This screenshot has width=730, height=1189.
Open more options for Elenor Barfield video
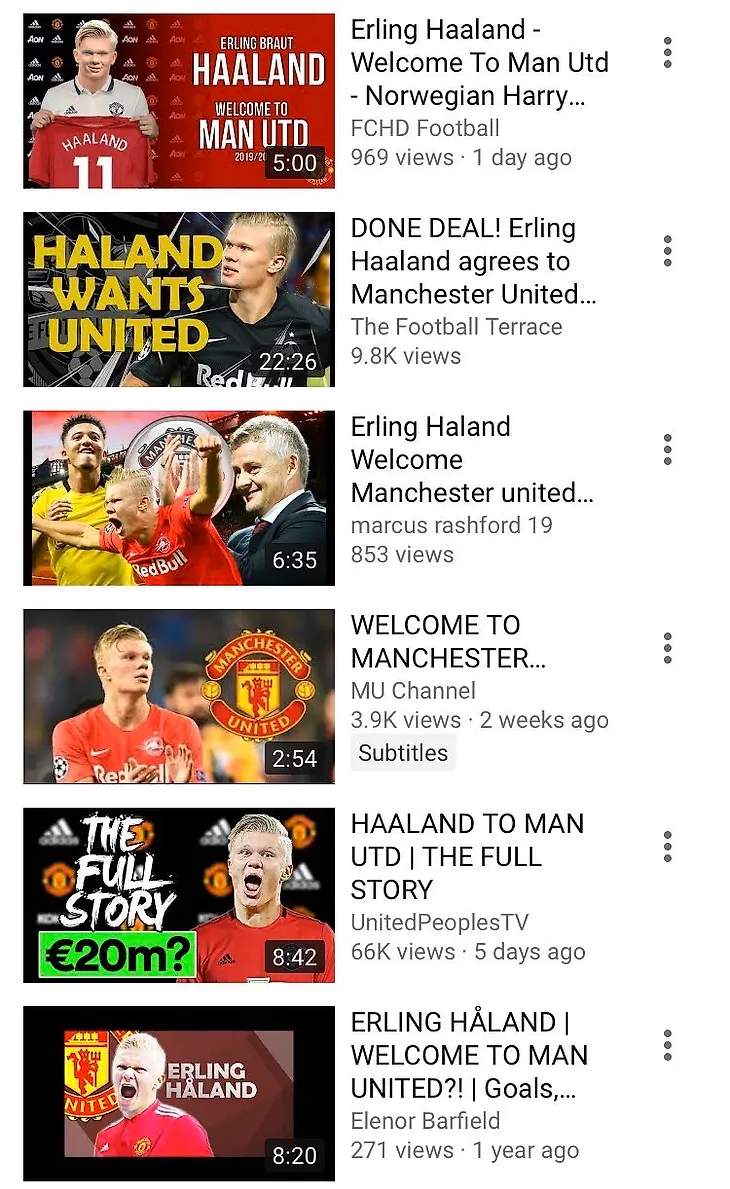point(667,1045)
